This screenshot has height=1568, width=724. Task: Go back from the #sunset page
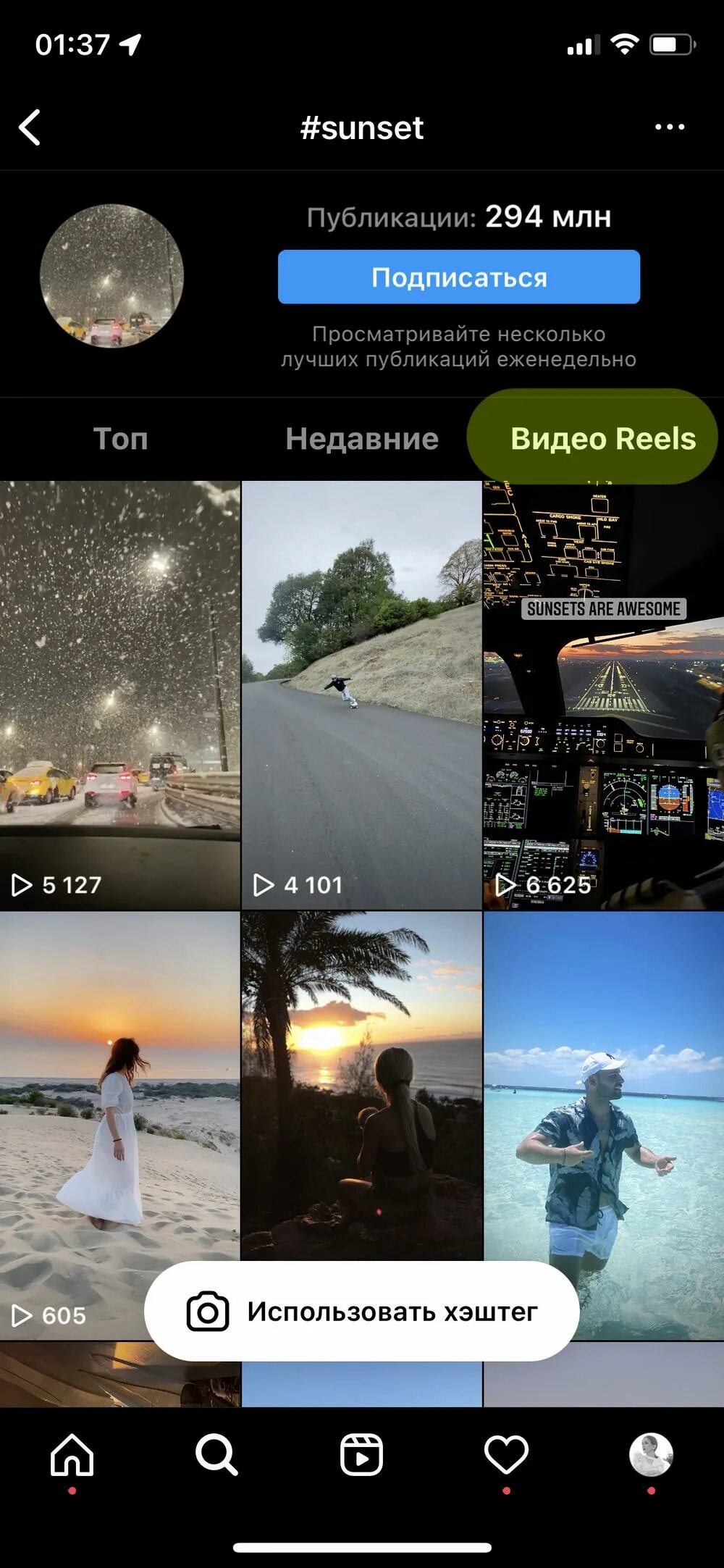coord(30,127)
